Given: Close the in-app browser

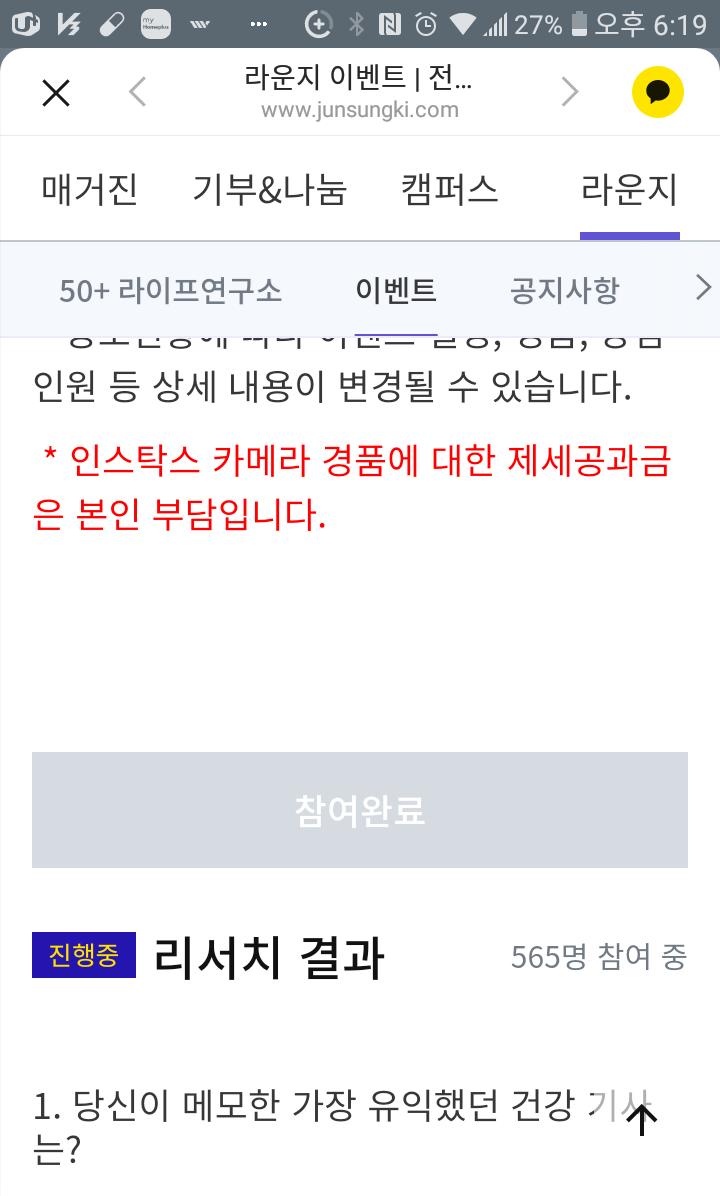Looking at the screenshot, I should [x=55, y=93].
